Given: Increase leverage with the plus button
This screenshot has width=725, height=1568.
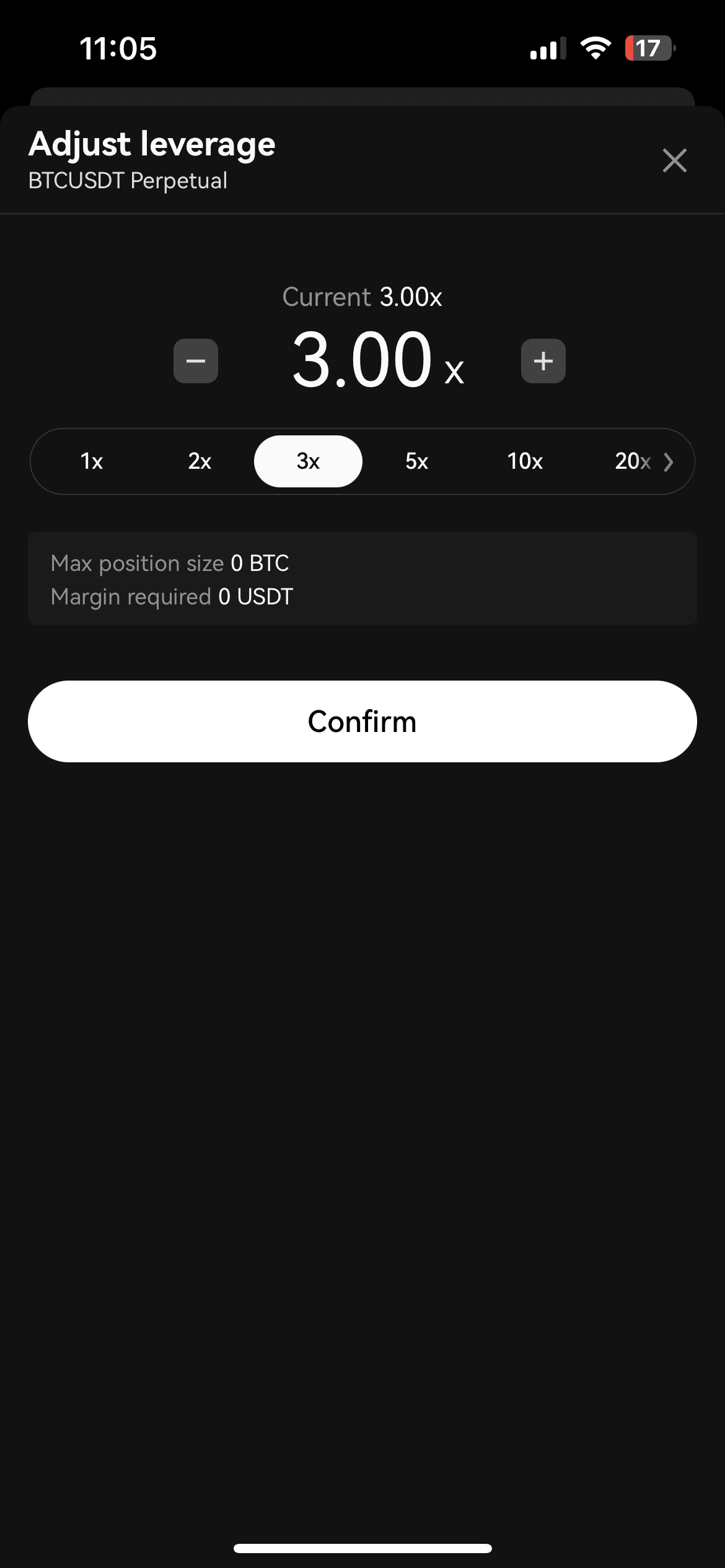Looking at the screenshot, I should 543,361.
